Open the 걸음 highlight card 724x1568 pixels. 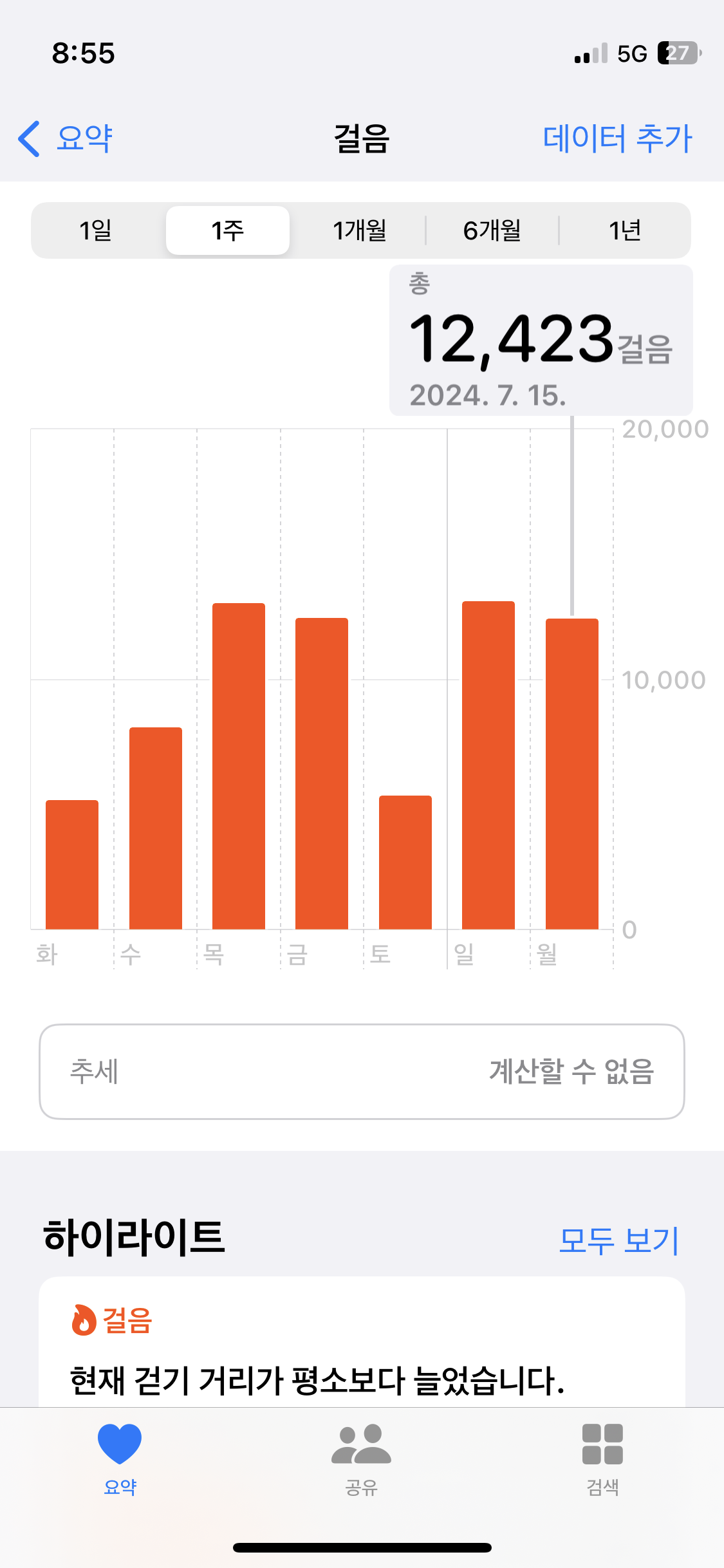tap(362, 1345)
